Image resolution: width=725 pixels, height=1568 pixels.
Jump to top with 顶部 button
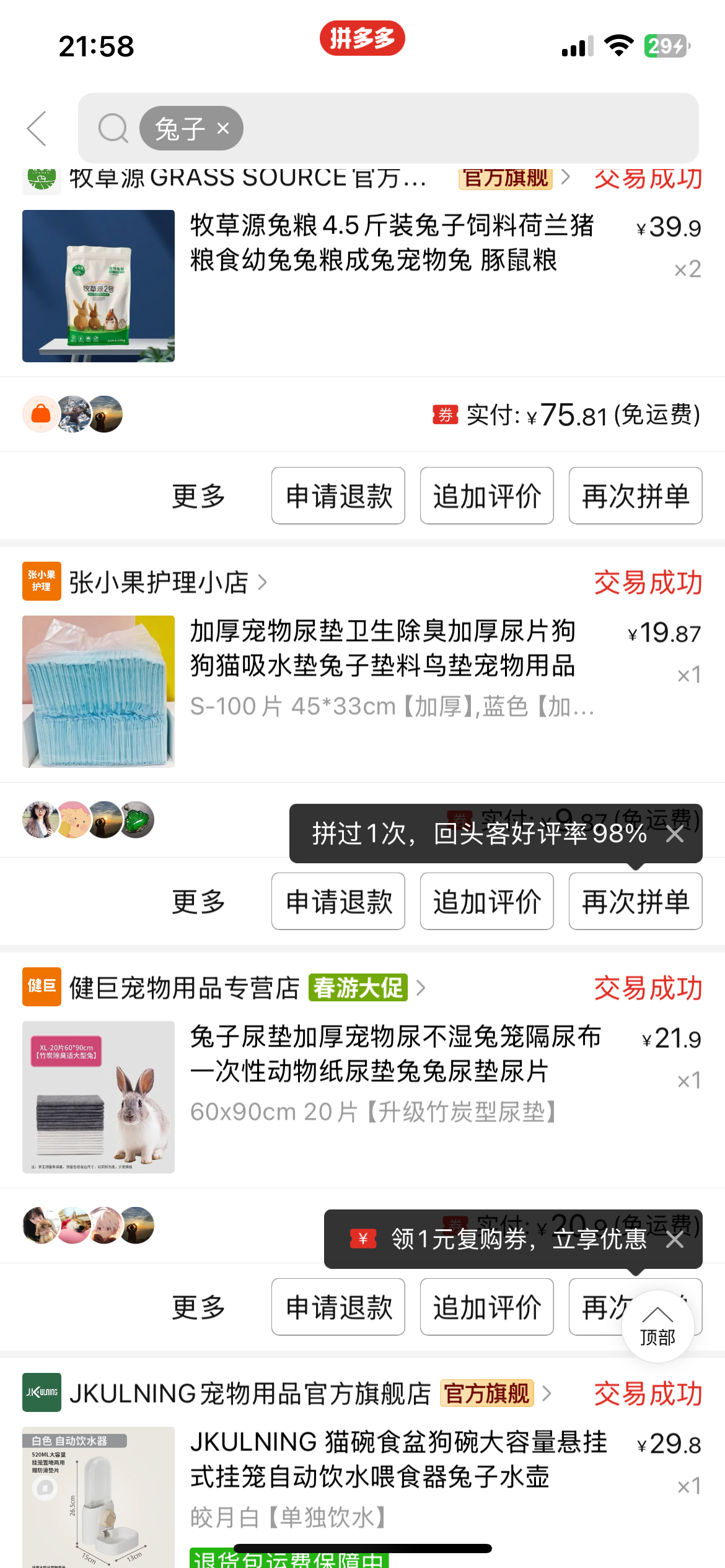point(657,1326)
